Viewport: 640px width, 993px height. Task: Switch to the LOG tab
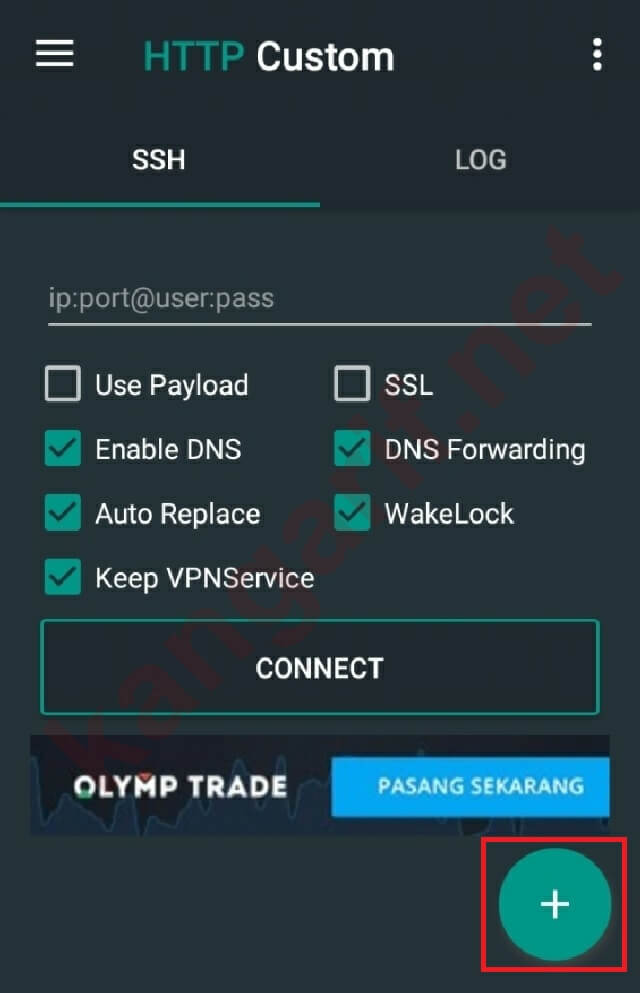point(480,160)
